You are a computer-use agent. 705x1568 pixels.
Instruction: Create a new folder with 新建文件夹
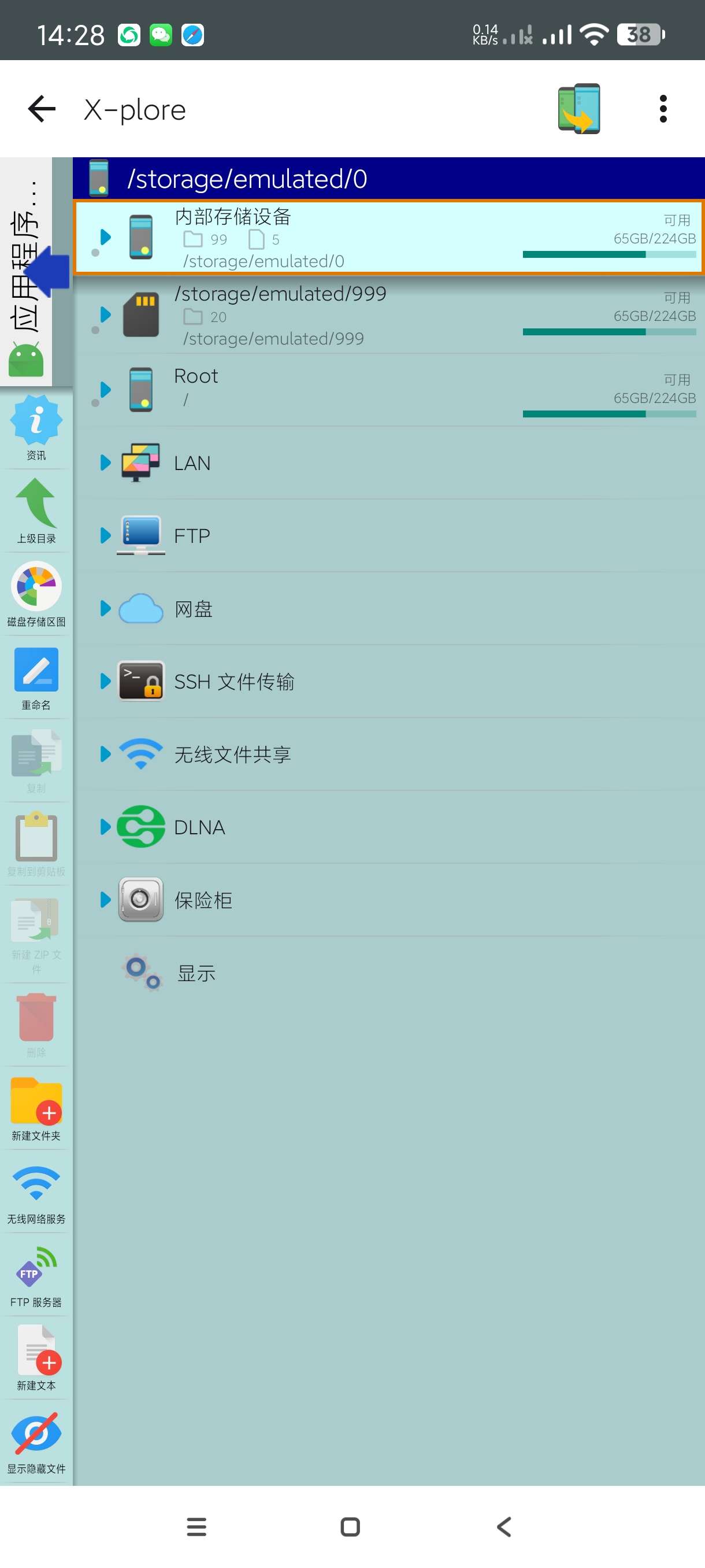[36, 1108]
